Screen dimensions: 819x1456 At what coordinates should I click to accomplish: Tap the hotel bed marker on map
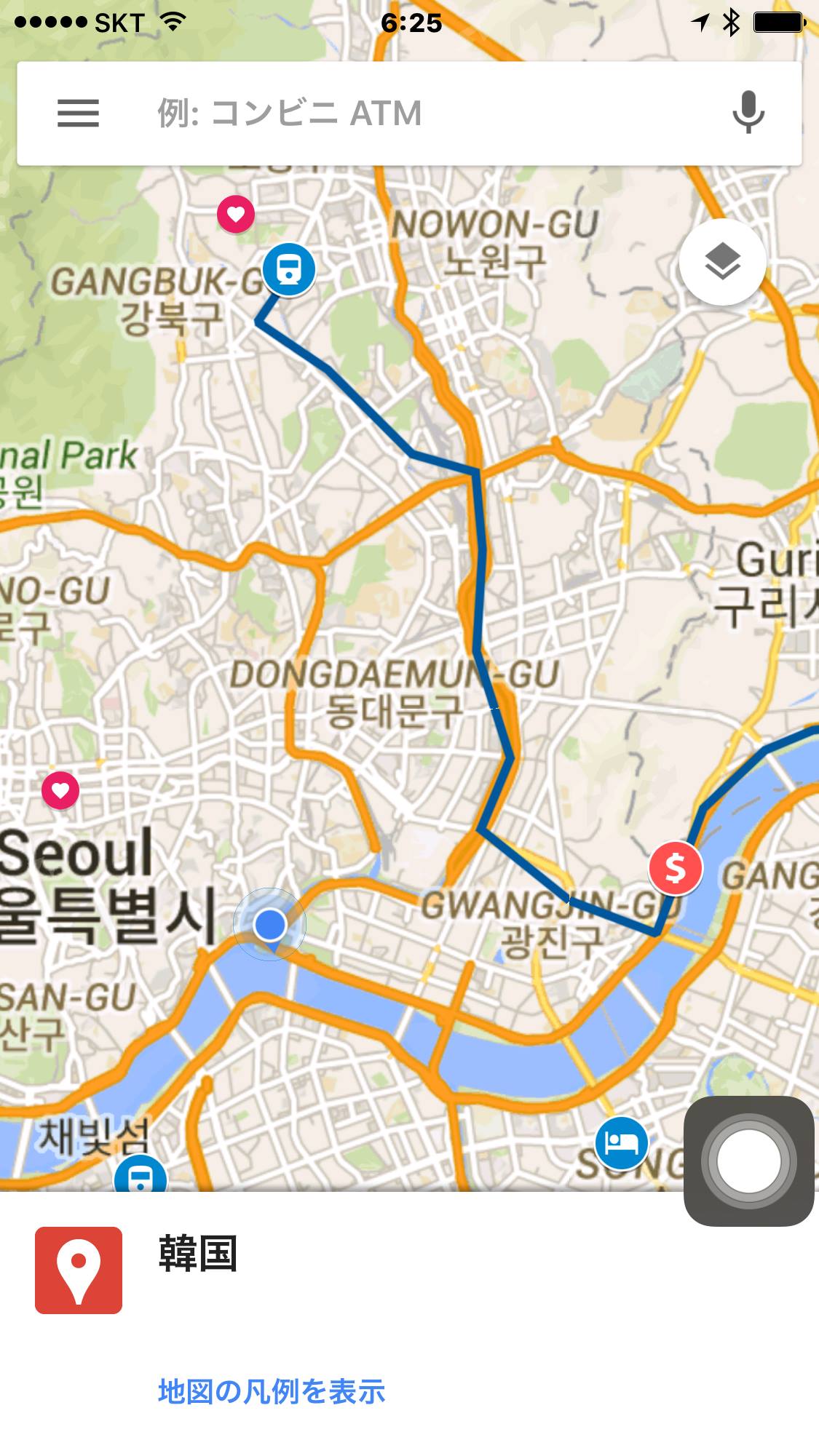coord(621,1142)
